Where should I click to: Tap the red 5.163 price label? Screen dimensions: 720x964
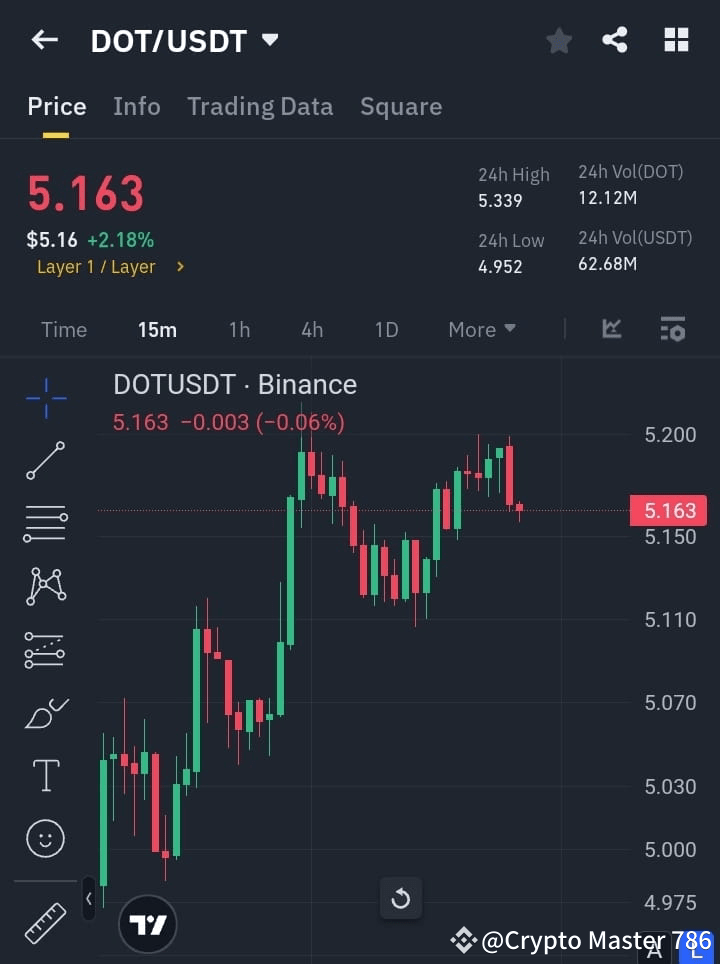pos(667,510)
